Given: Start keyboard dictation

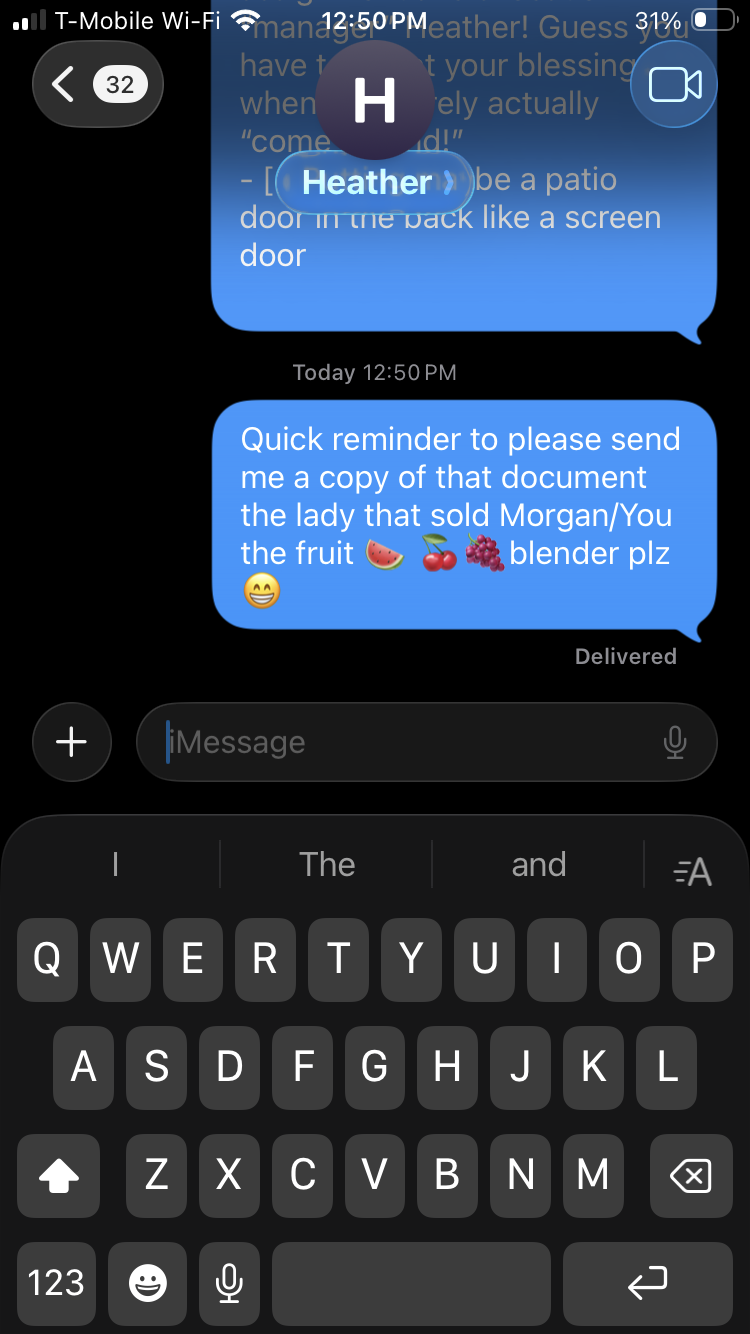Looking at the screenshot, I should (229, 1283).
